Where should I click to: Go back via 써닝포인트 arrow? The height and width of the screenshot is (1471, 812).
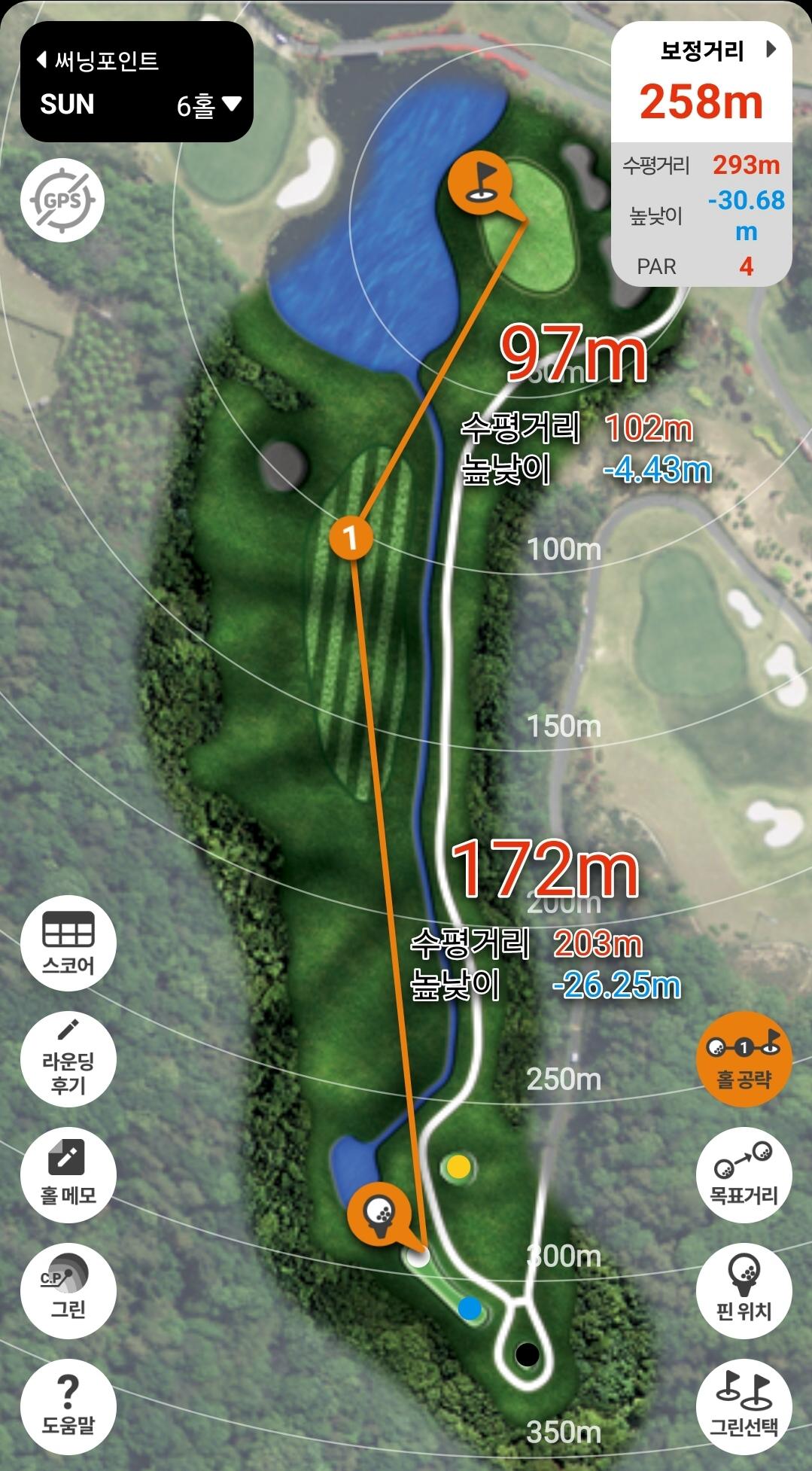(44, 60)
